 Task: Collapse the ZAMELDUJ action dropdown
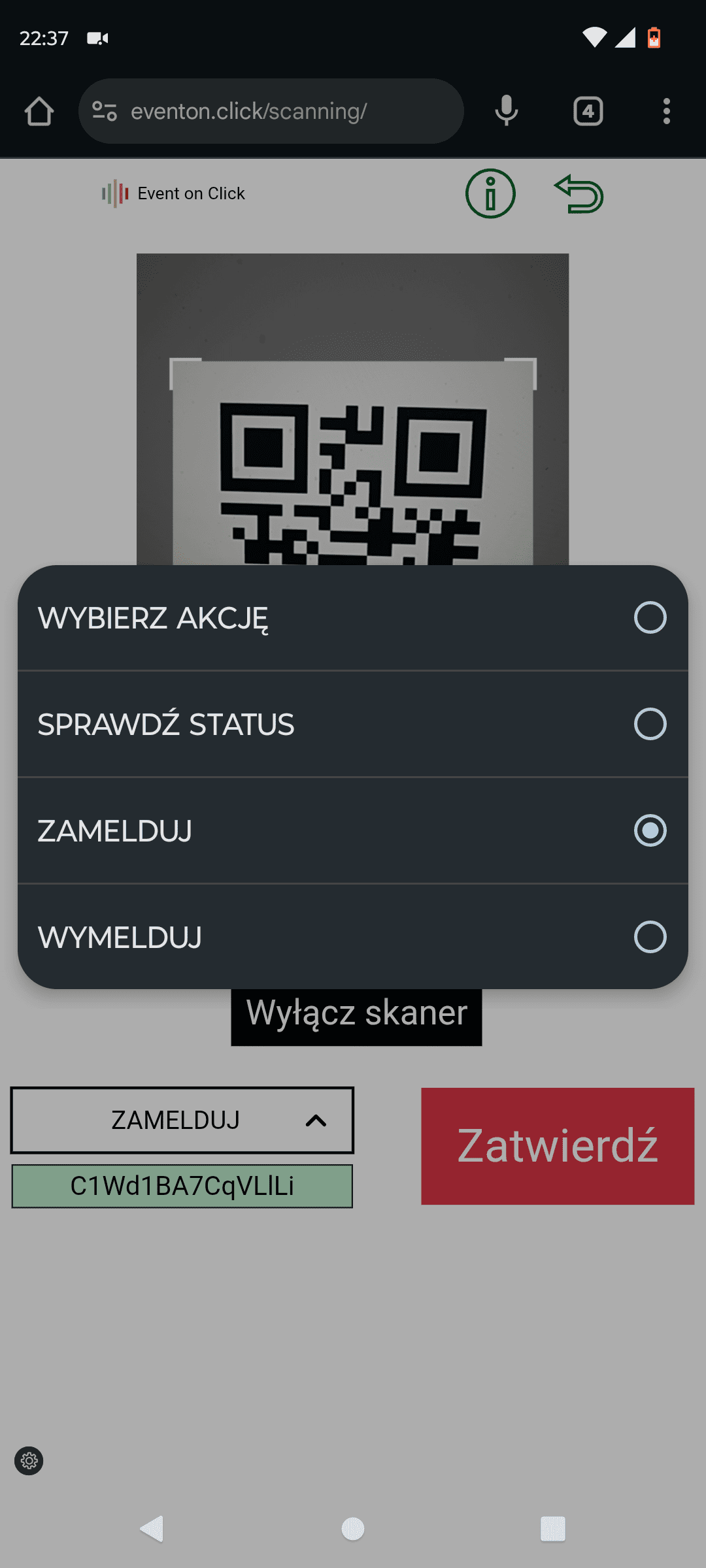point(182,1120)
